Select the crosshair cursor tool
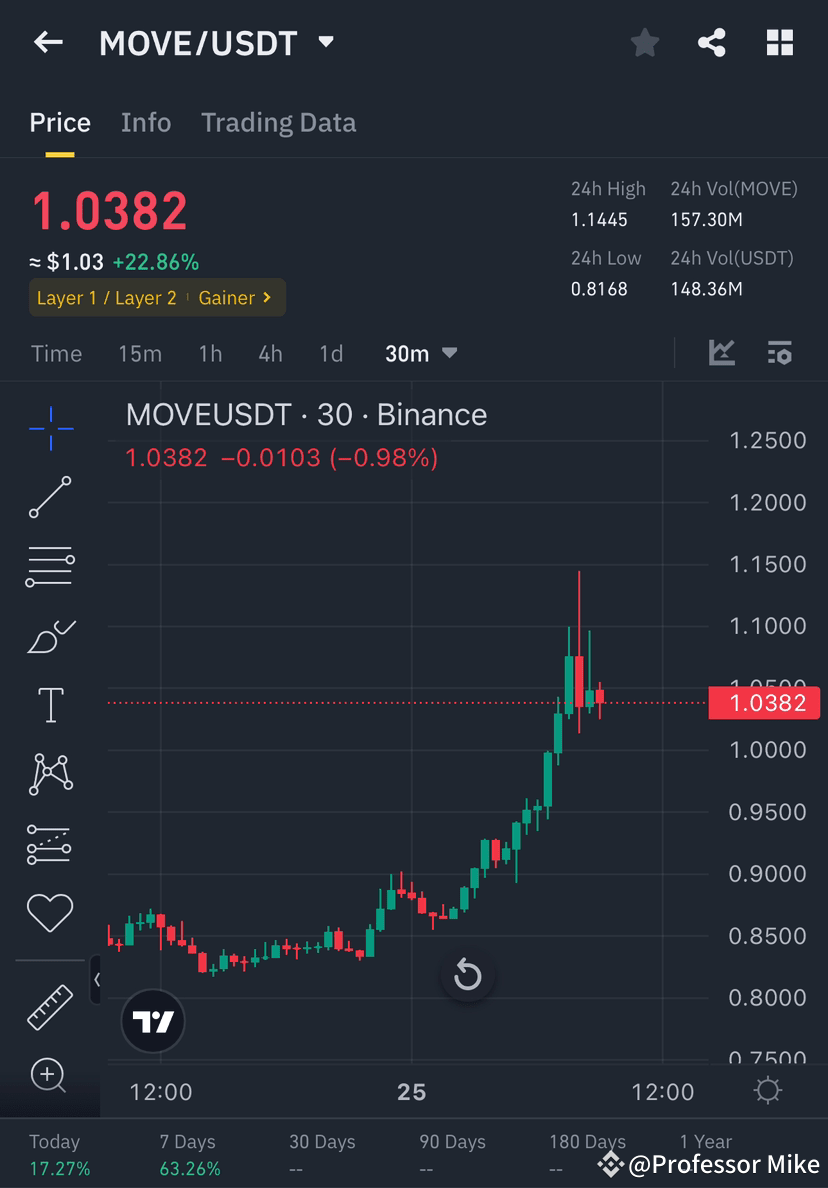Image resolution: width=828 pixels, height=1188 pixels. [x=50, y=428]
